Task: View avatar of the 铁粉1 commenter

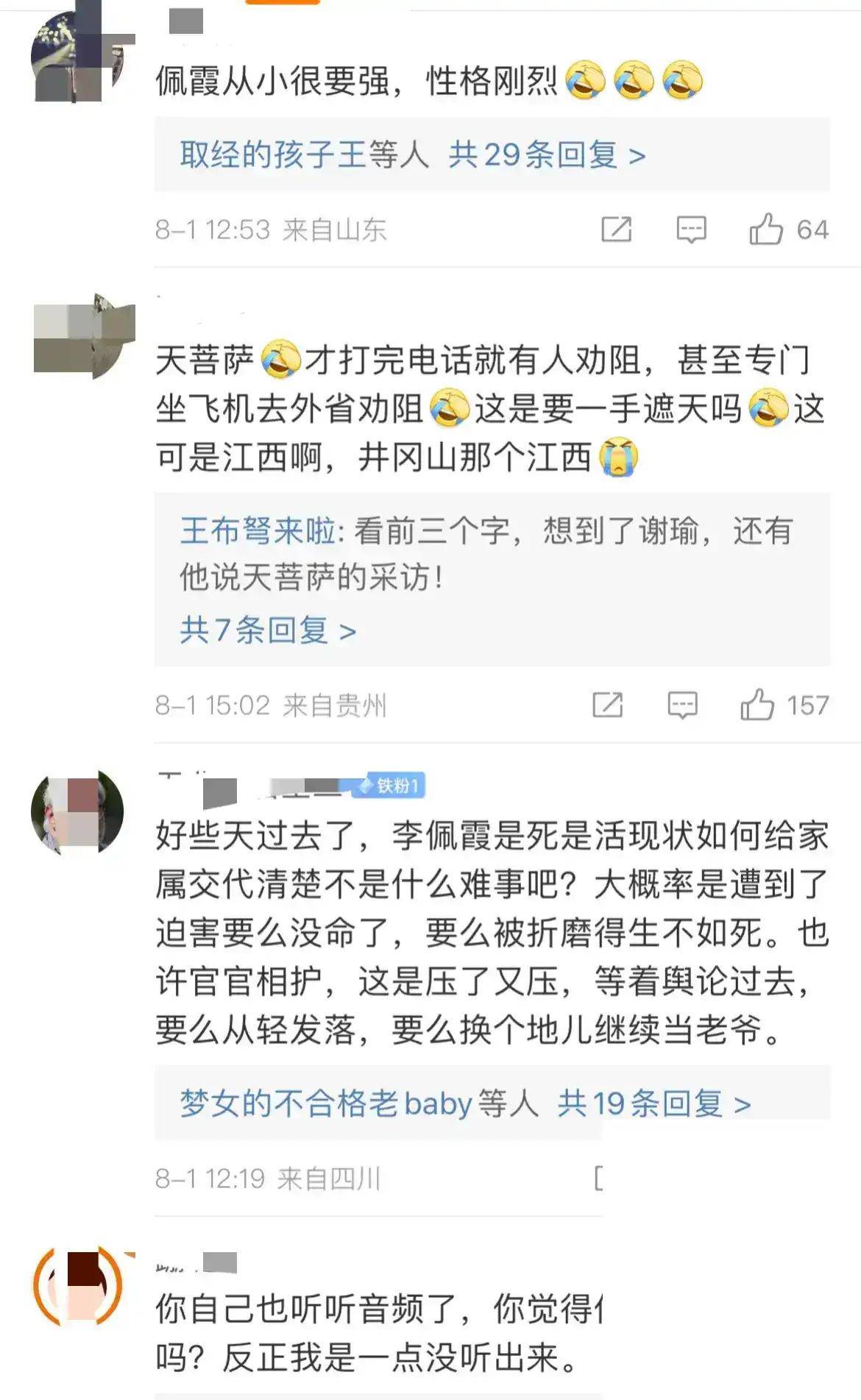Action: pyautogui.click(x=77, y=812)
